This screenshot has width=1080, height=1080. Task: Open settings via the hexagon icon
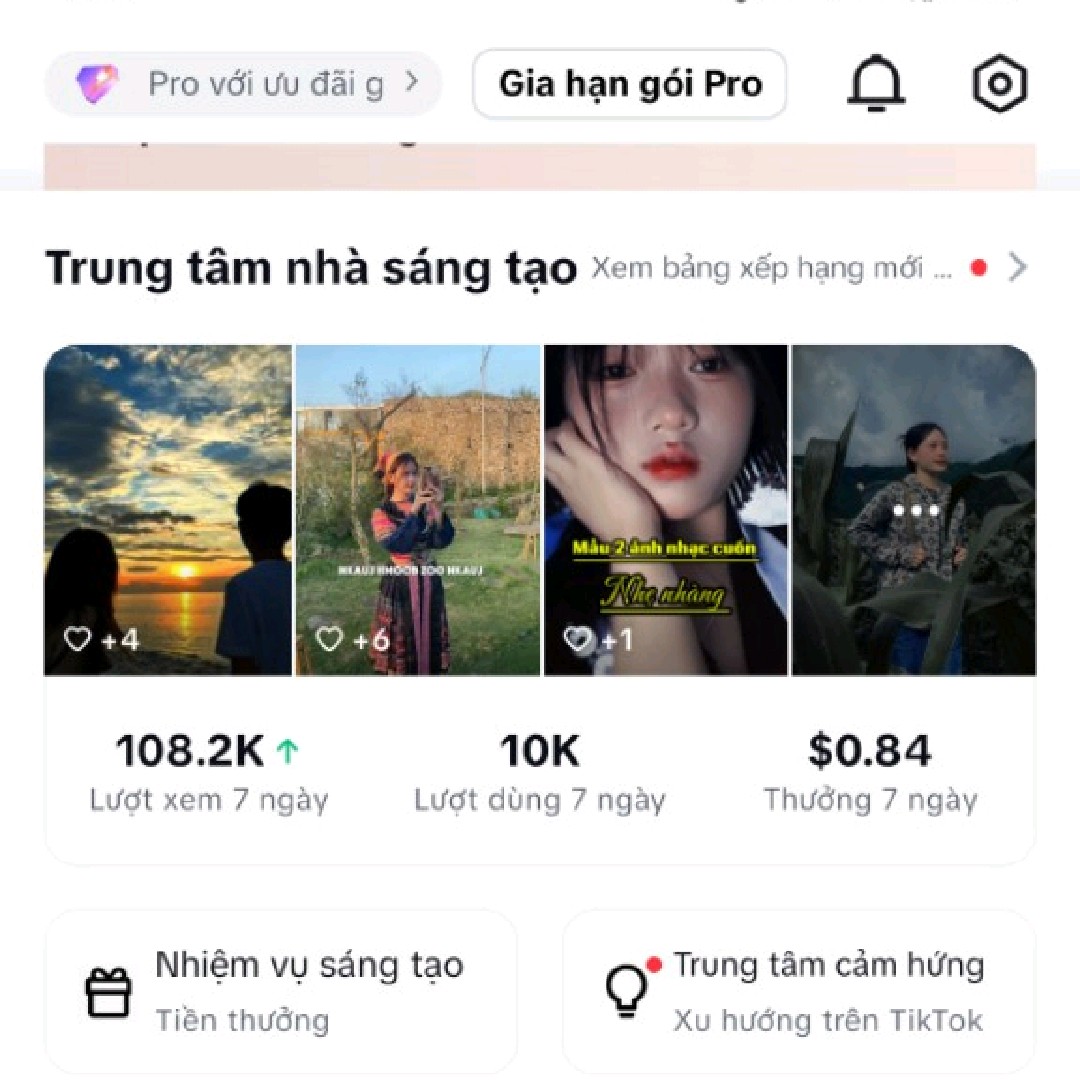coord(1000,84)
